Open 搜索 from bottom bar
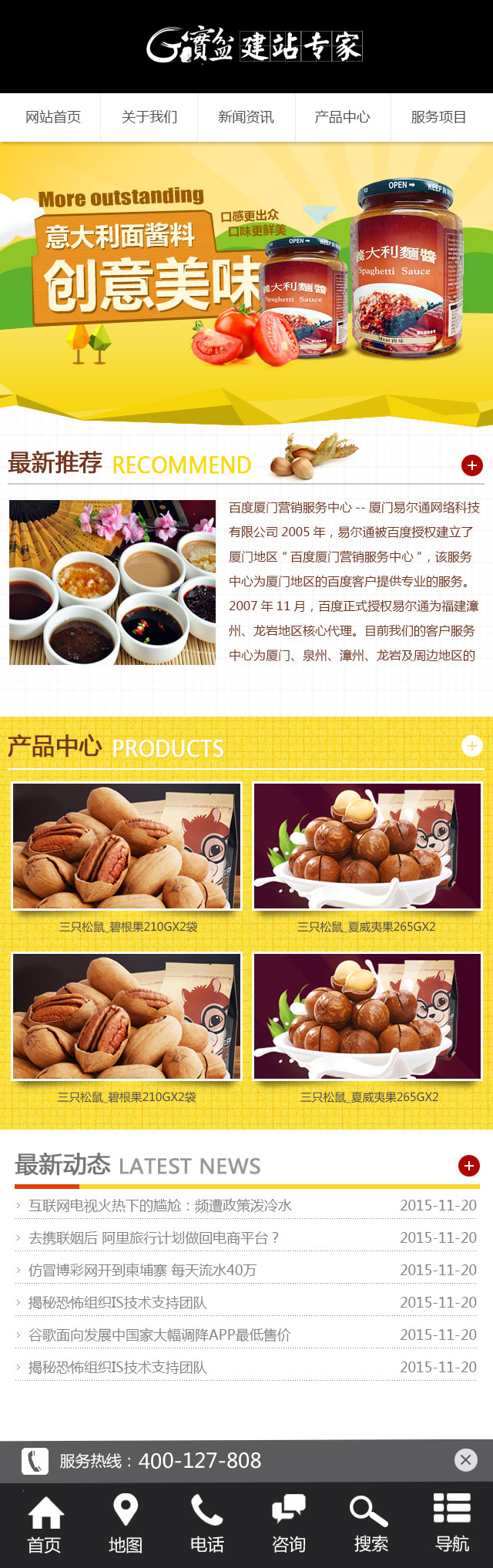 click(x=371, y=1524)
